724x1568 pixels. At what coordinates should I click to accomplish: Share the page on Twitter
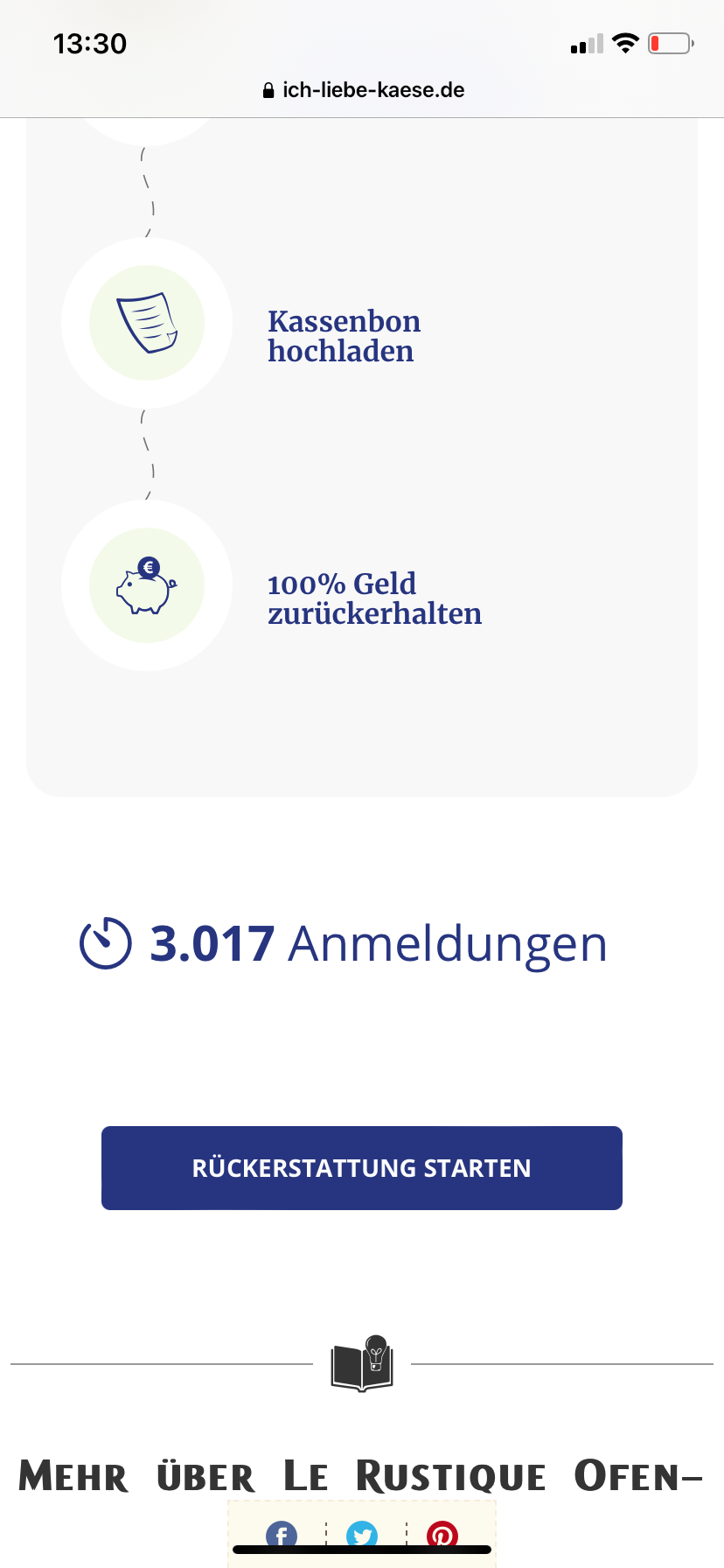362,1536
